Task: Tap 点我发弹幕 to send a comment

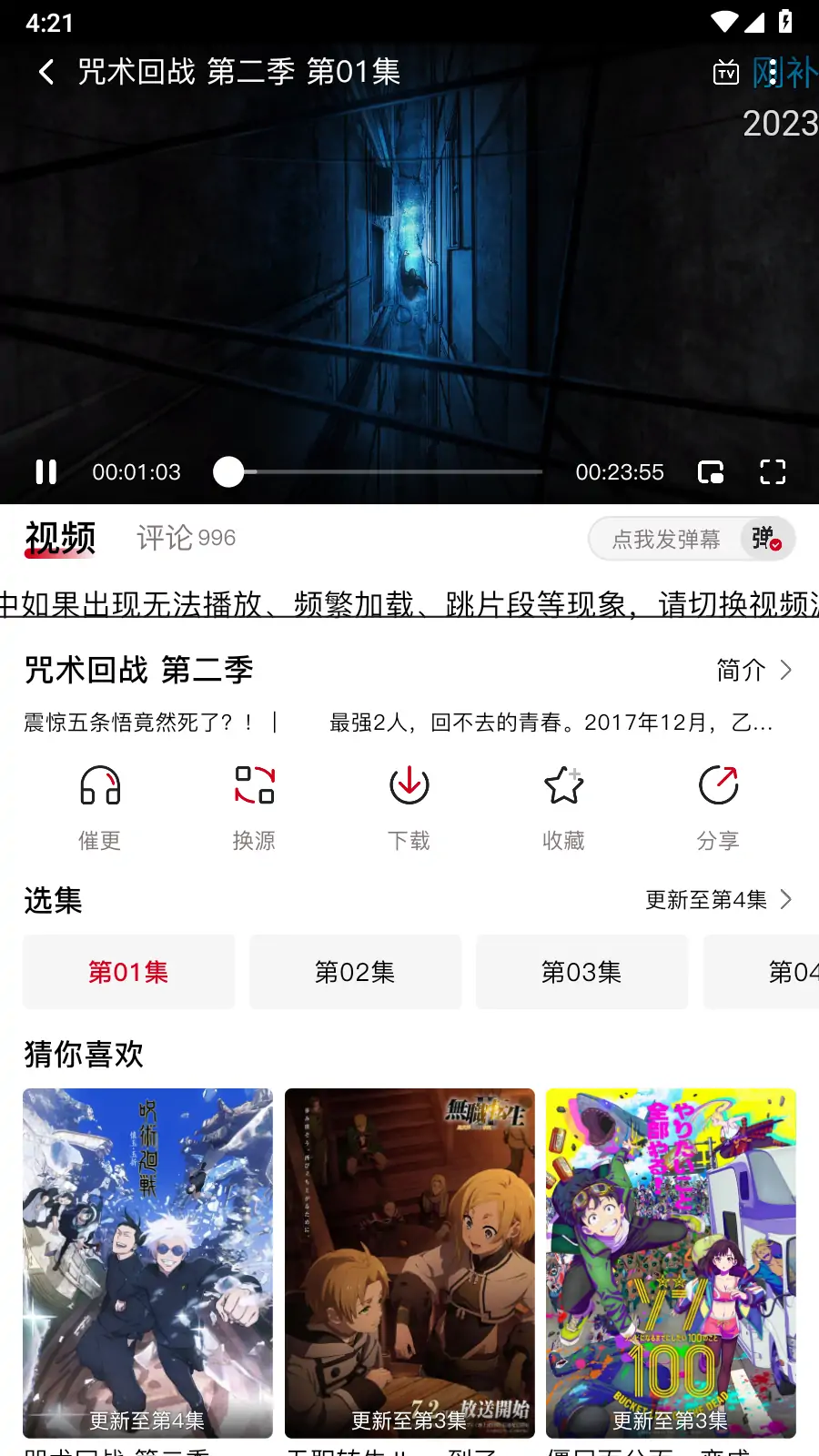Action: 664,539
